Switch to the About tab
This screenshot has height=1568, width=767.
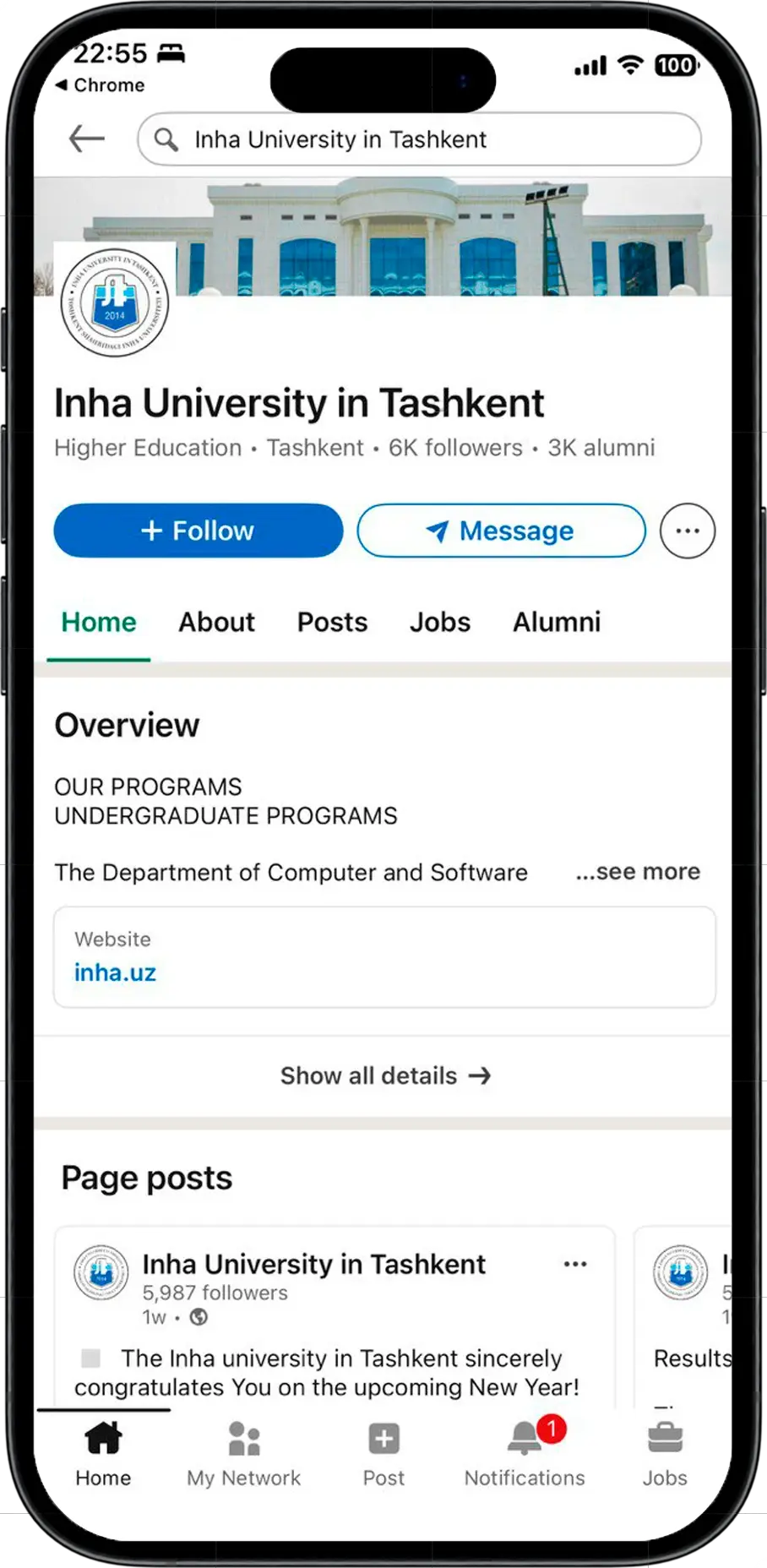pos(216,623)
